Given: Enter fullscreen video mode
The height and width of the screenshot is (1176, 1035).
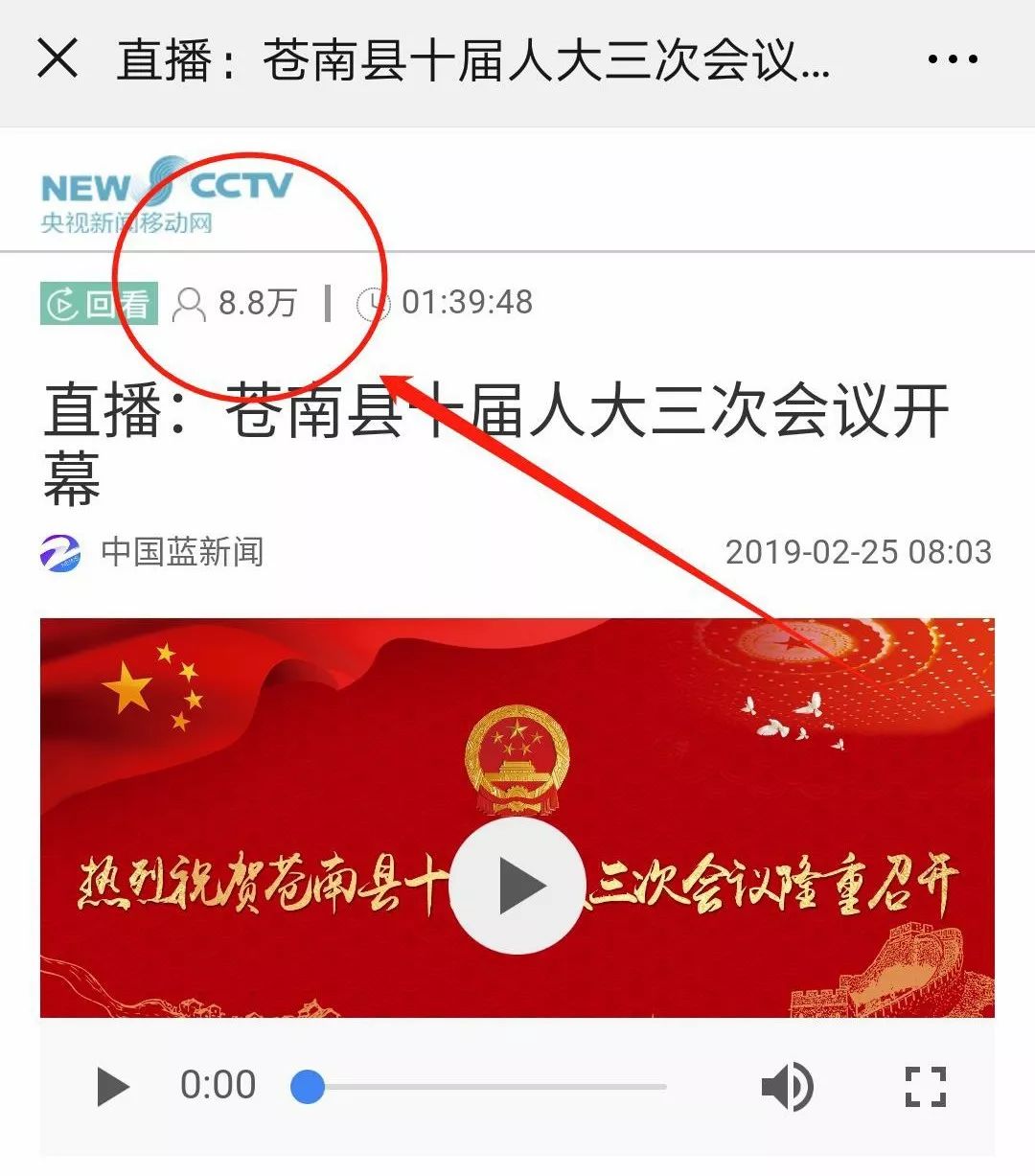Looking at the screenshot, I should point(925,1087).
